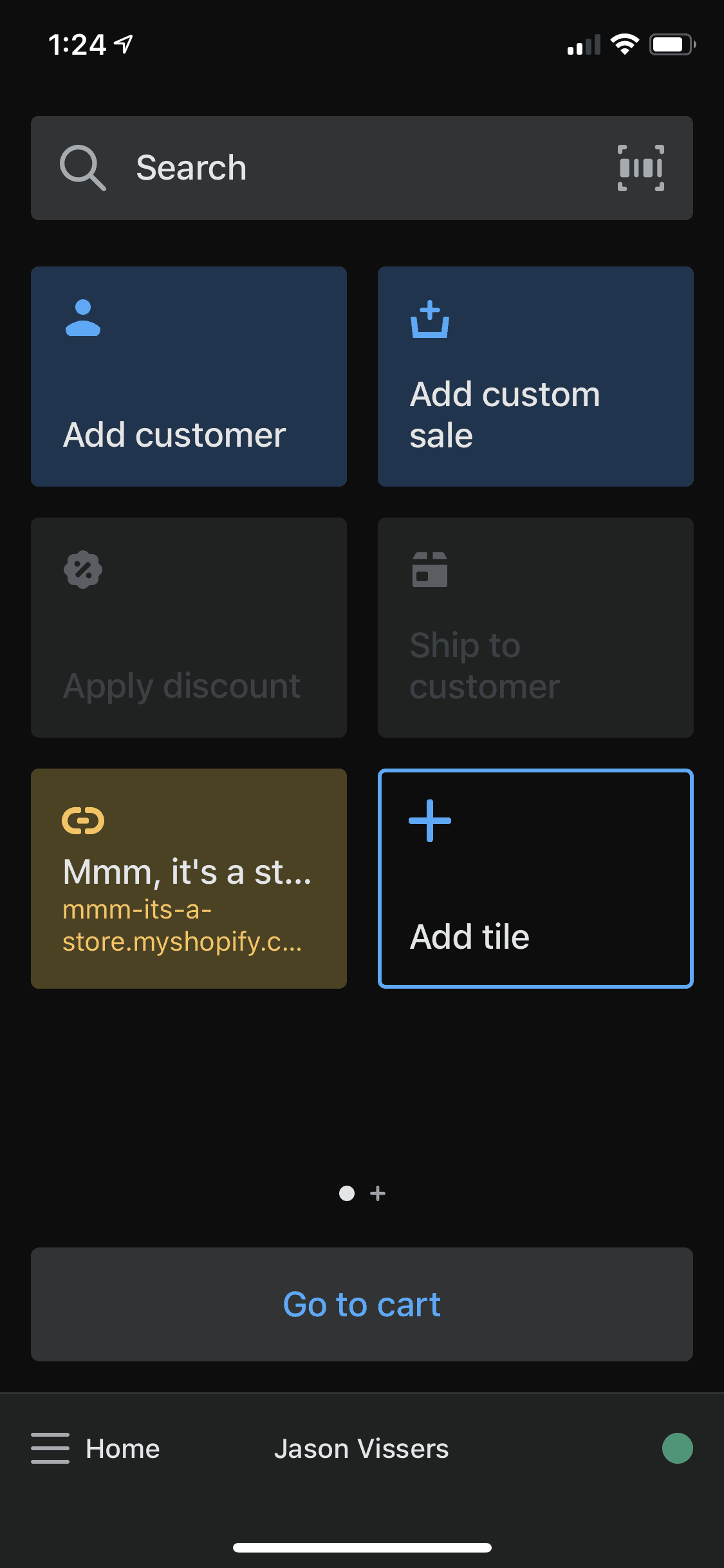Click the Add custom sale basket icon
This screenshot has width=724, height=1568.
coord(429,320)
